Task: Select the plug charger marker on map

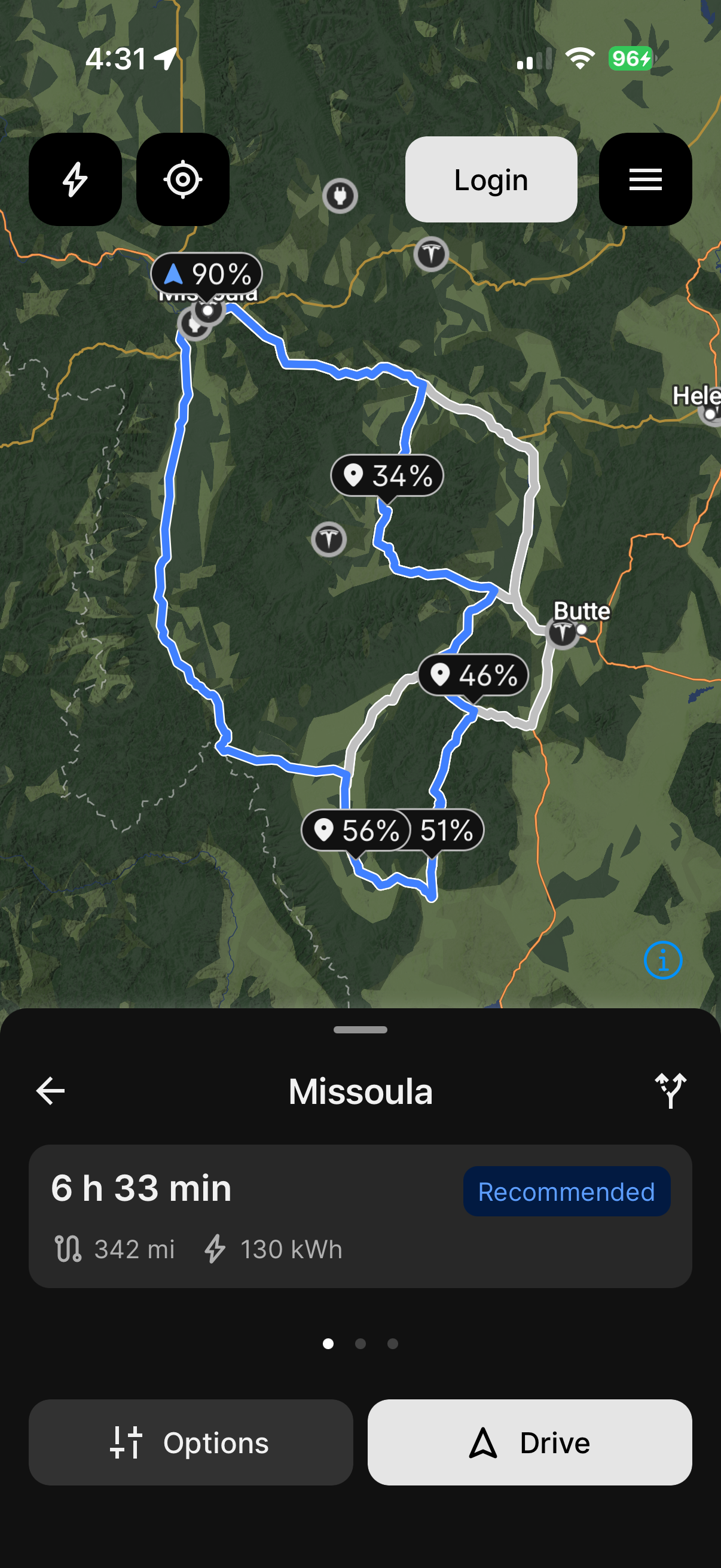Action: click(x=340, y=196)
